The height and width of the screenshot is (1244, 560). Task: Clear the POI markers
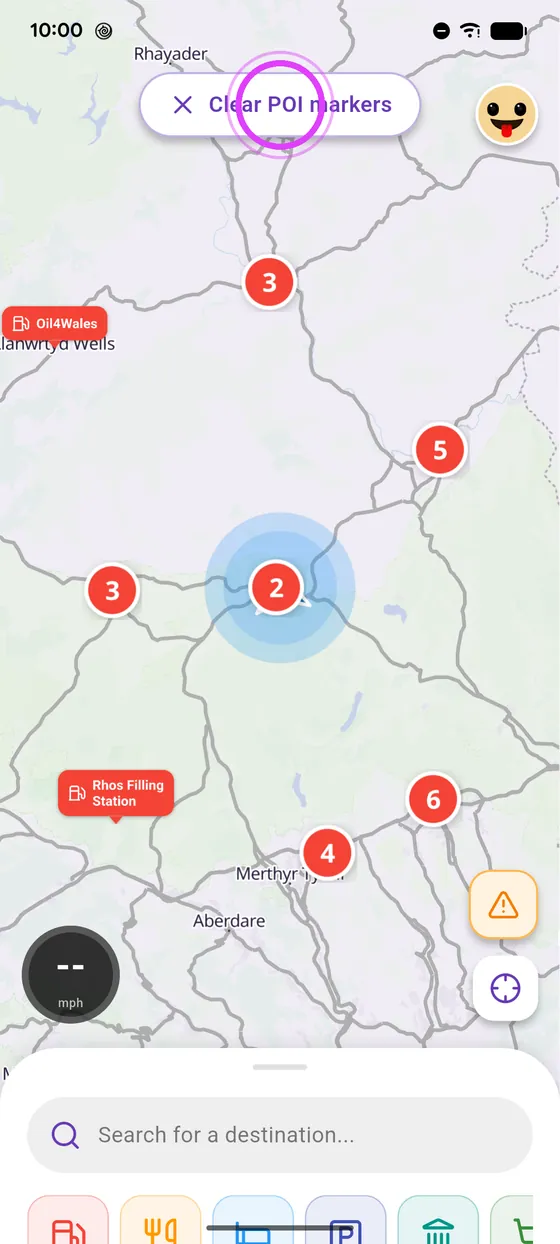pyautogui.click(x=279, y=104)
